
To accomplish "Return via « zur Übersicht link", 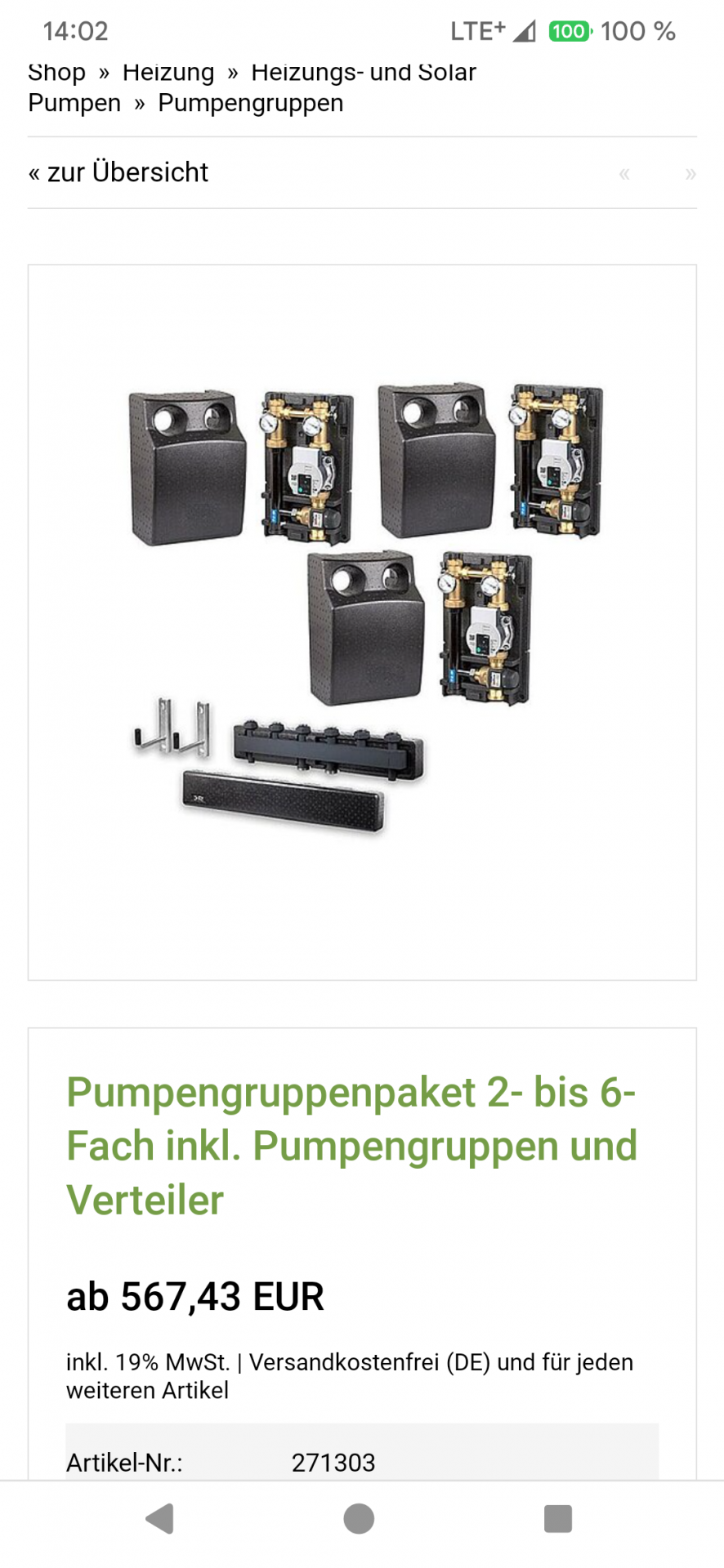I will 118,172.
